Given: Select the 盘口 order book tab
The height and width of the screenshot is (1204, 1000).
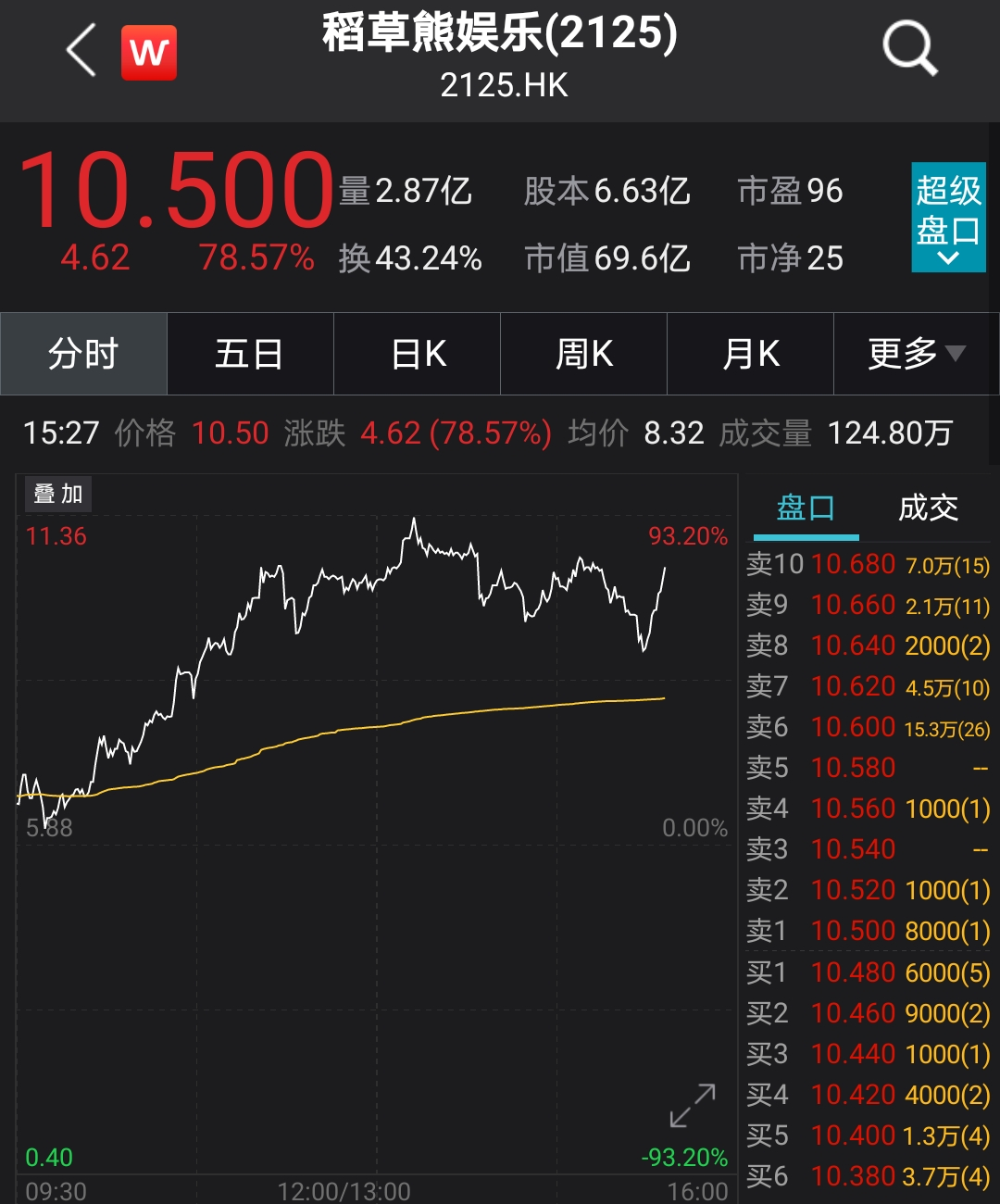Looking at the screenshot, I should pyautogui.click(x=806, y=508).
